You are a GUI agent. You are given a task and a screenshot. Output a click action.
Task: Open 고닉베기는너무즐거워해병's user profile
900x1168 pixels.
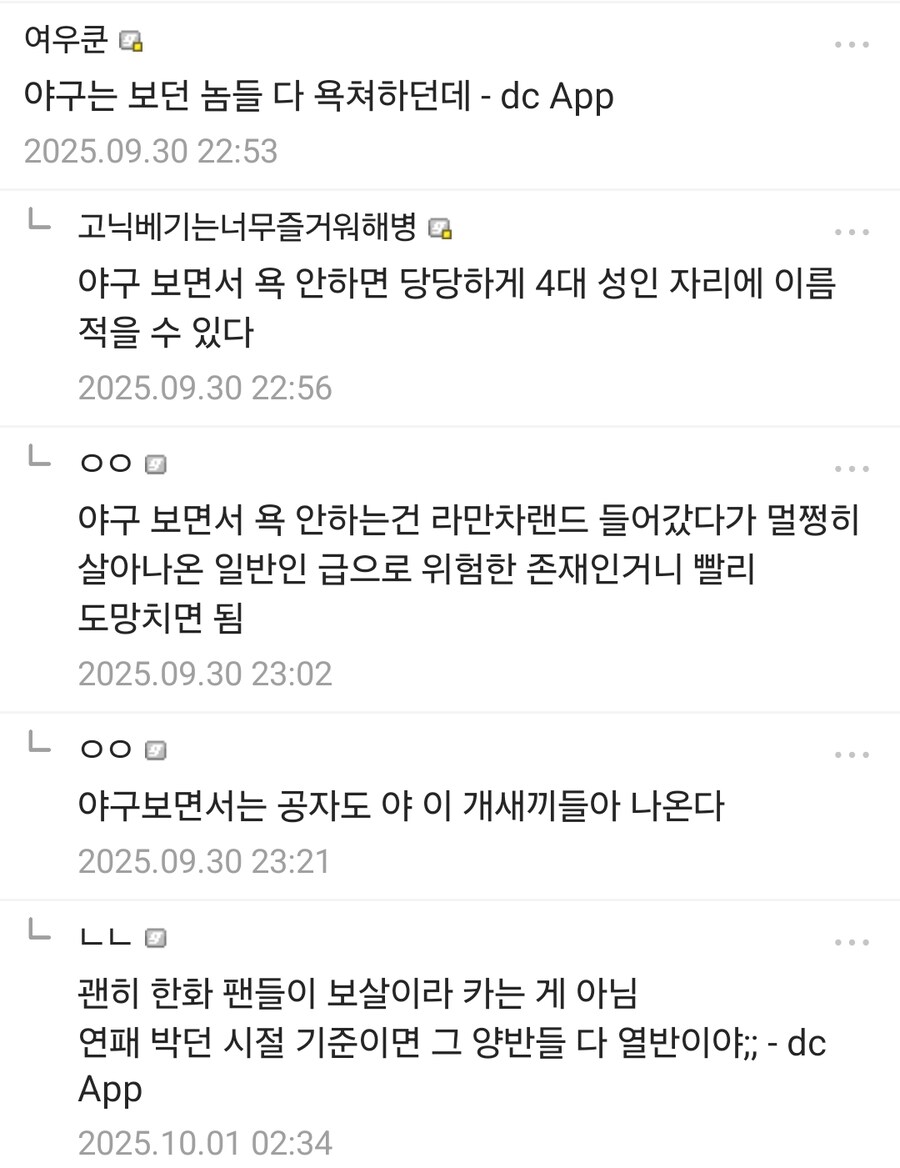click(x=247, y=228)
